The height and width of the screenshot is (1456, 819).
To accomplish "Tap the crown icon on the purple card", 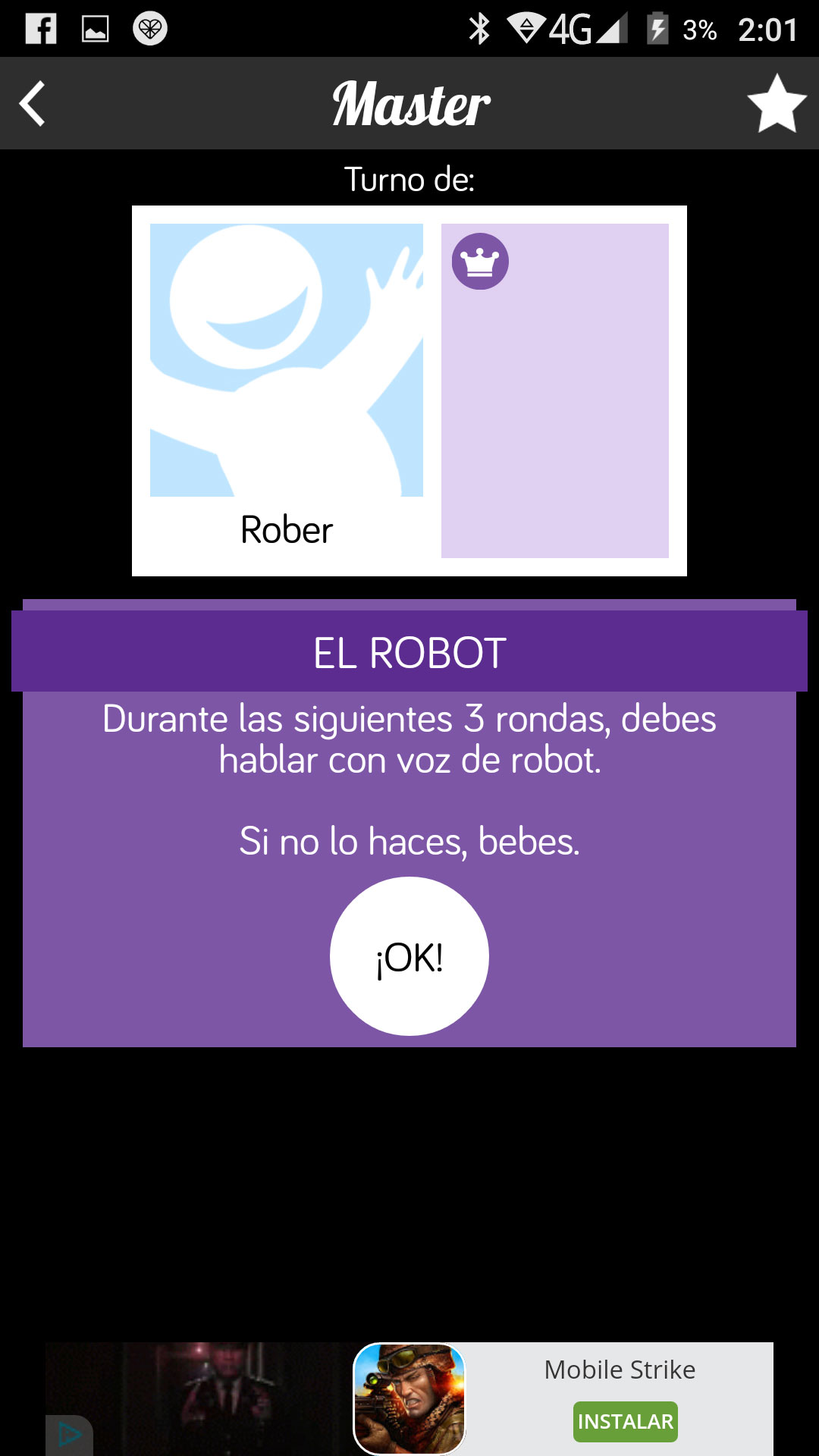I will pos(480,262).
